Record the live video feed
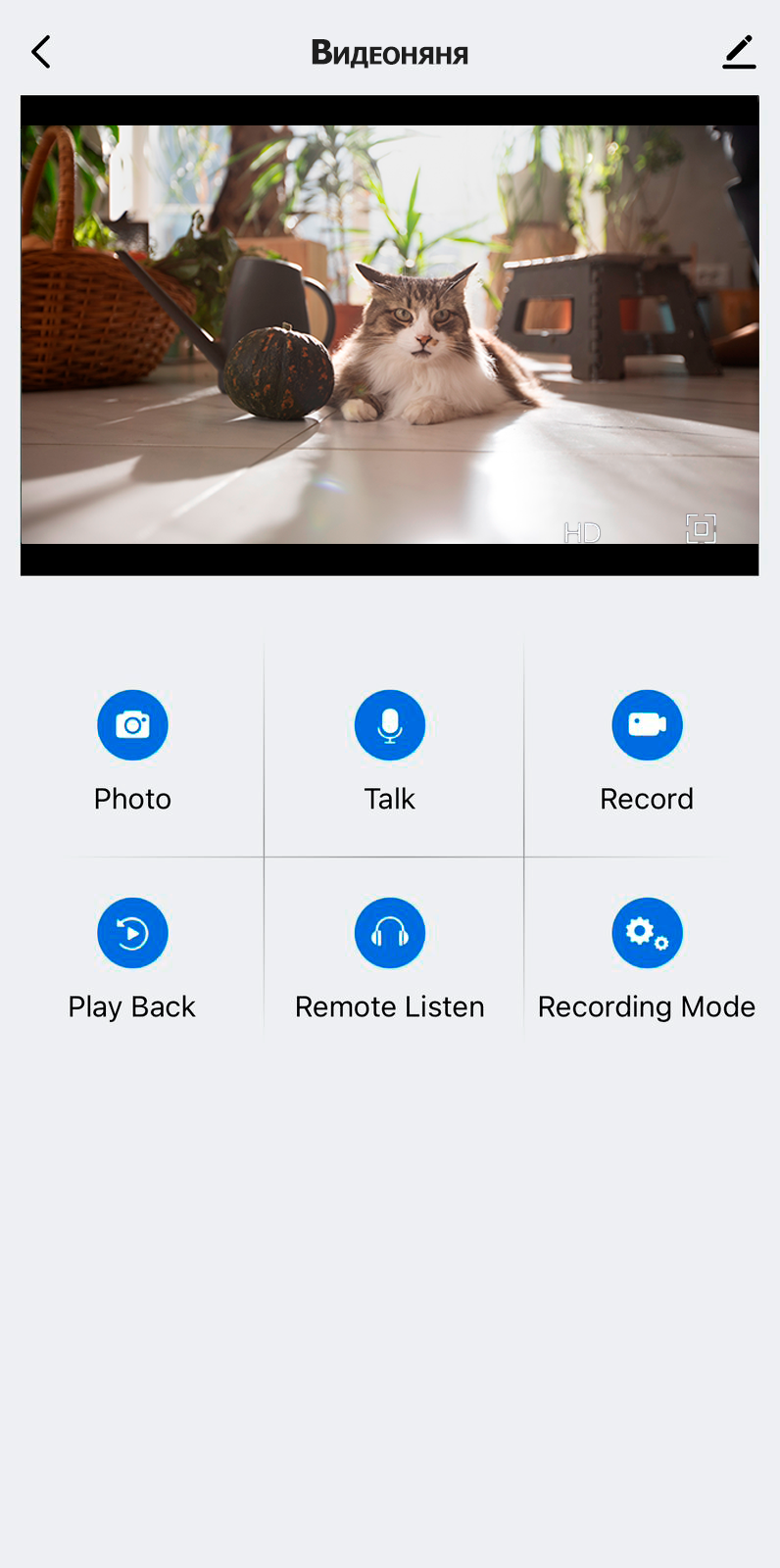The image size is (780, 1568). (647, 725)
